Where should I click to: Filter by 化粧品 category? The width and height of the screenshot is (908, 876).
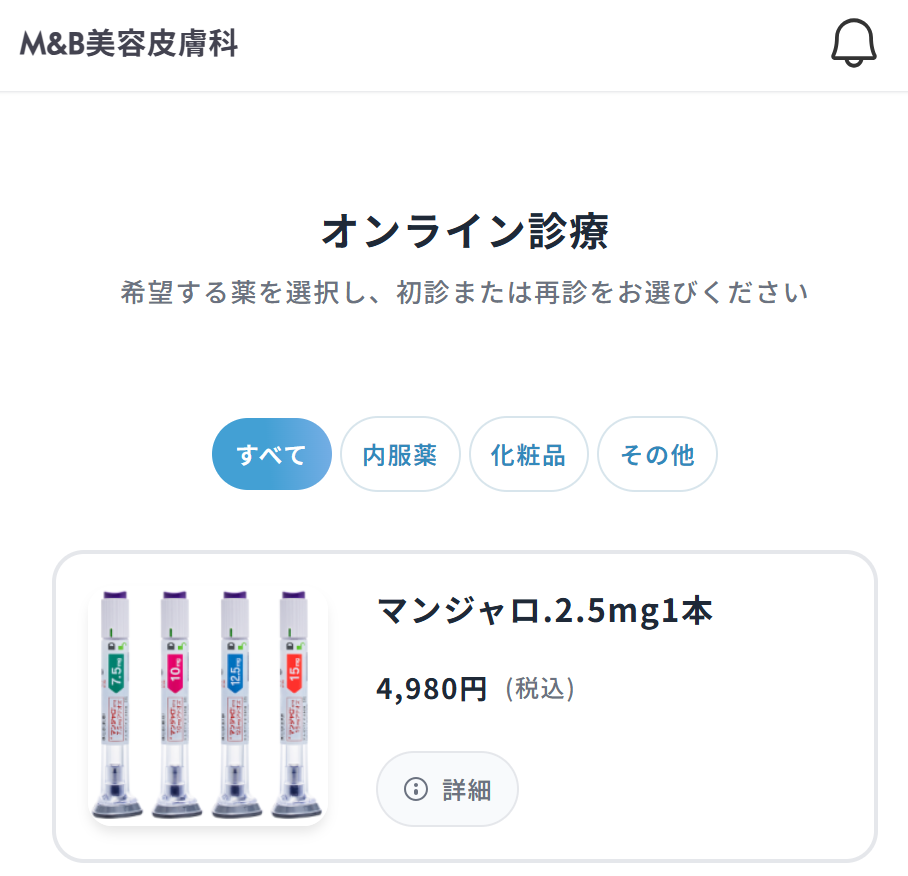(528, 454)
